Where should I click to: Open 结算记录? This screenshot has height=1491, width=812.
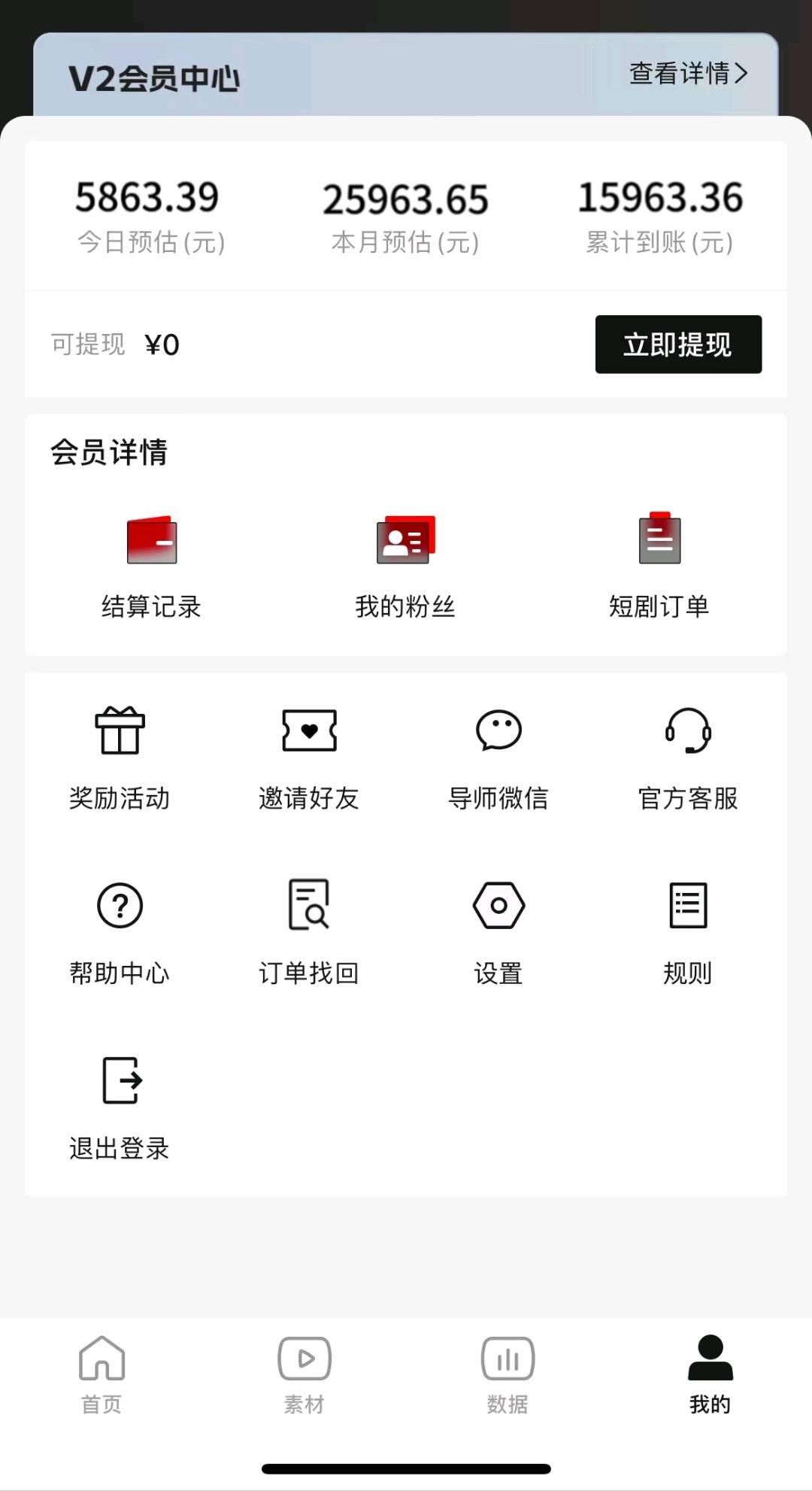152,564
